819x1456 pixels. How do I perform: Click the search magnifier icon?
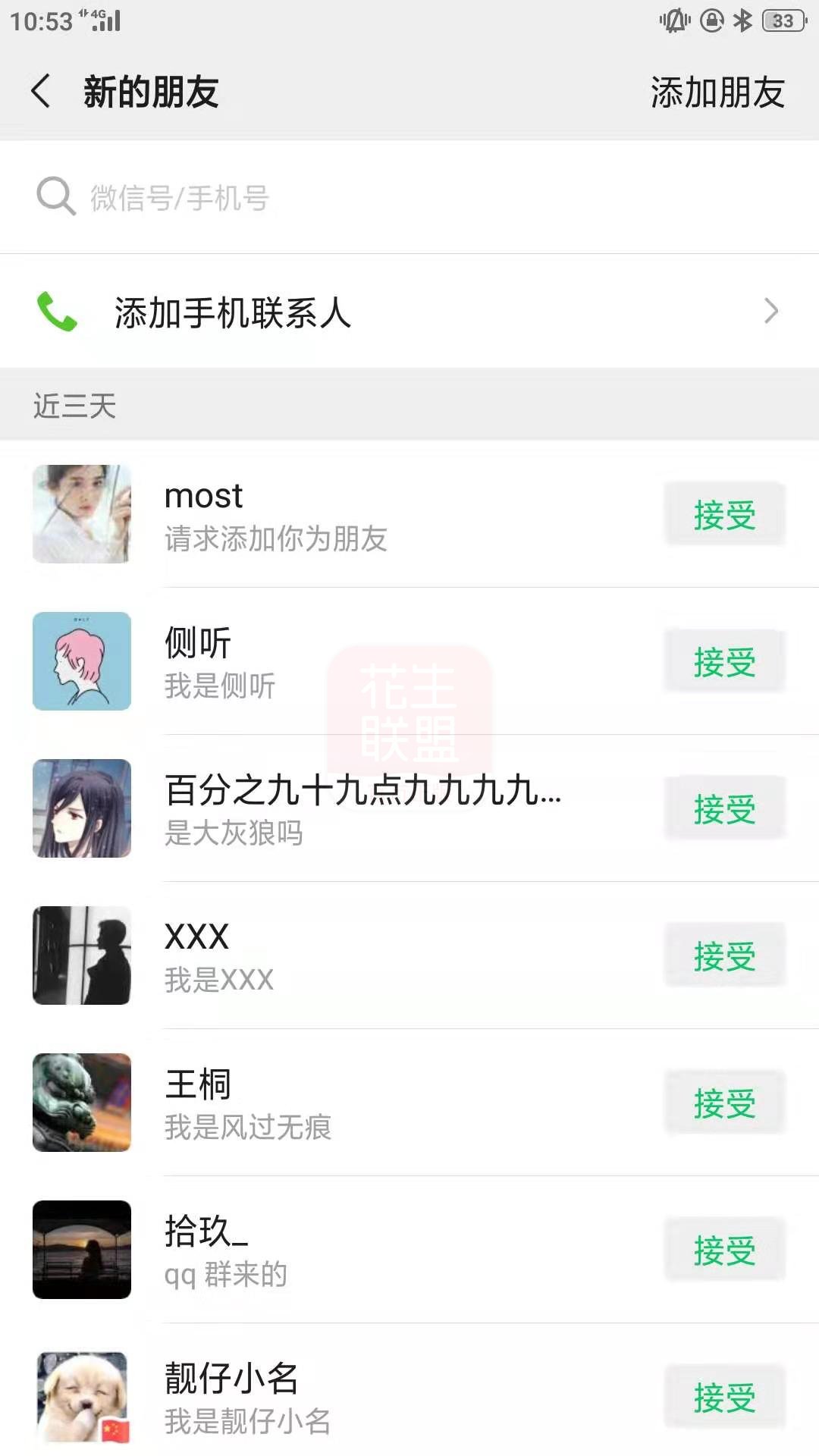[x=55, y=197]
